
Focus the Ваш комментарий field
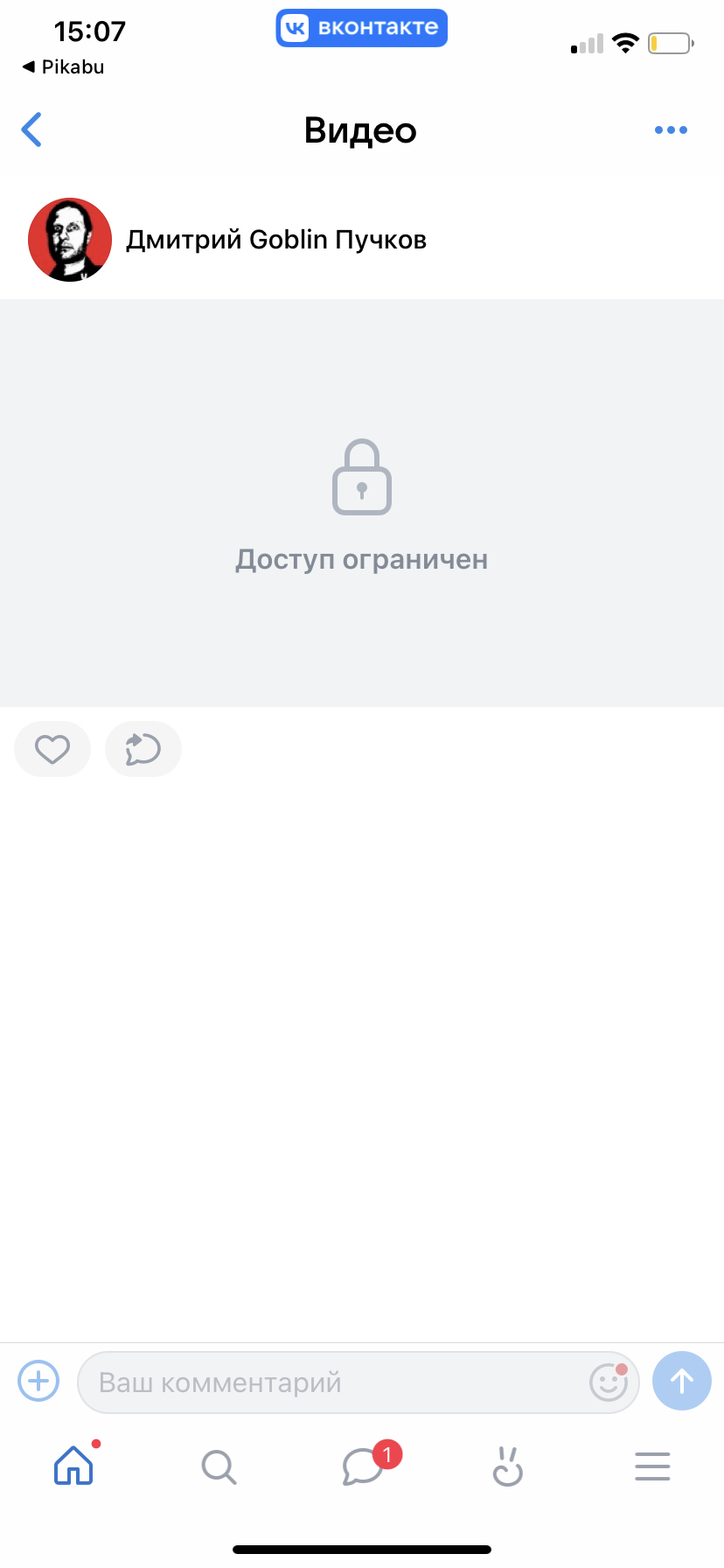(x=332, y=1382)
